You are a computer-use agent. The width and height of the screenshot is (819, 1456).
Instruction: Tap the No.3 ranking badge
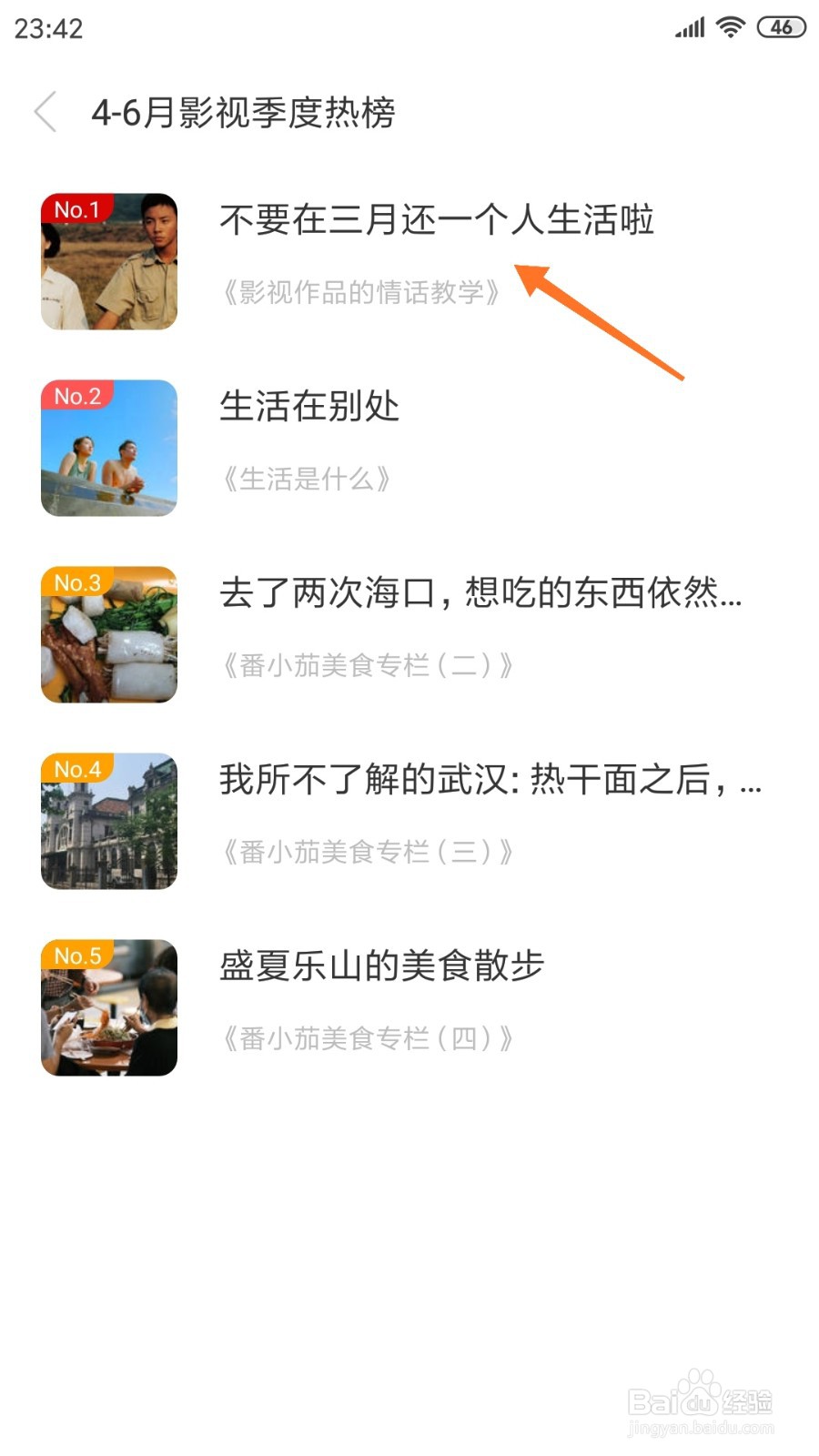77,582
